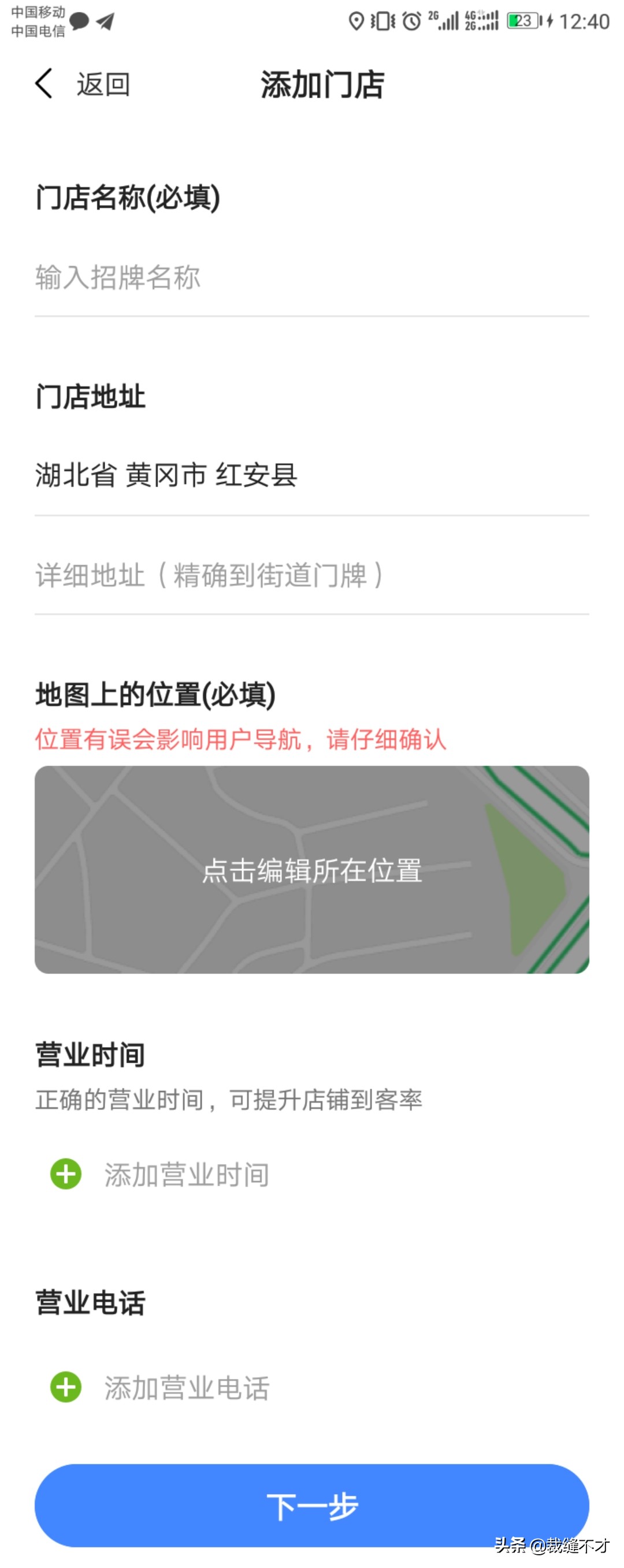Tap the location icon in status bar

356,20
